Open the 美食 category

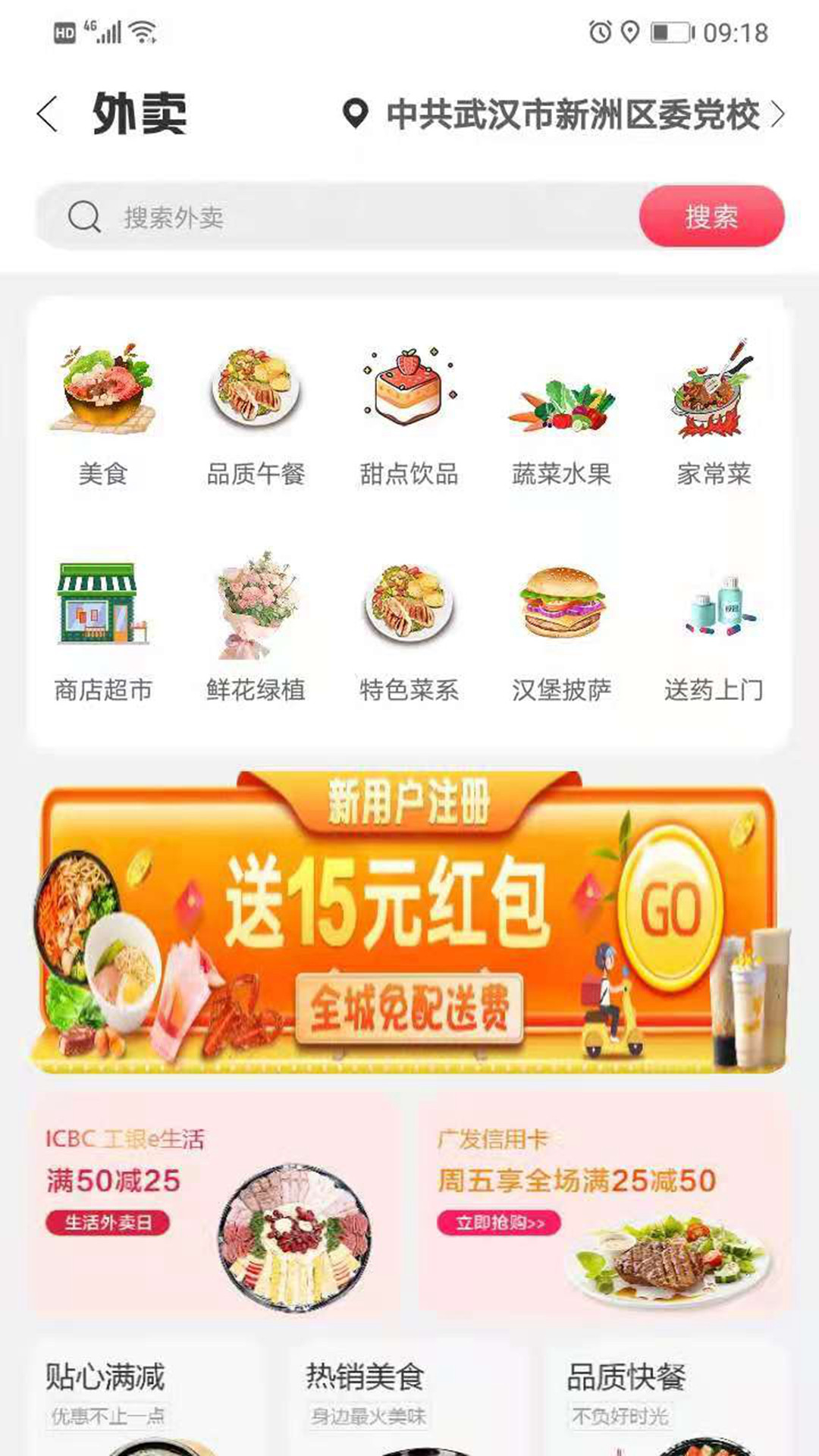click(x=102, y=415)
